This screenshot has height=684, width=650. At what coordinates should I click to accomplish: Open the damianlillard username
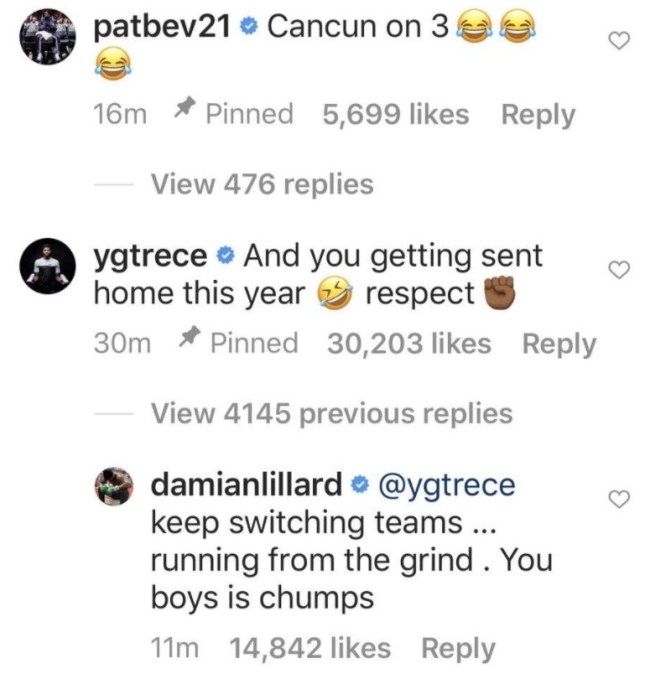coord(244,486)
